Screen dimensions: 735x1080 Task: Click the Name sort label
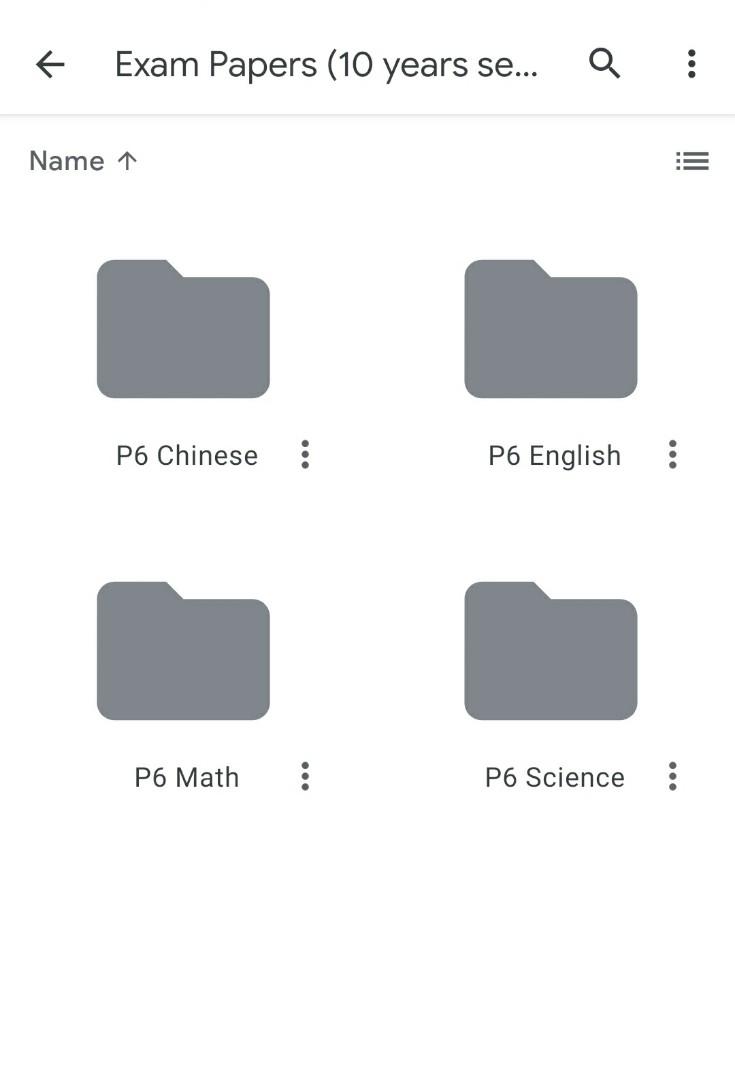(66, 161)
